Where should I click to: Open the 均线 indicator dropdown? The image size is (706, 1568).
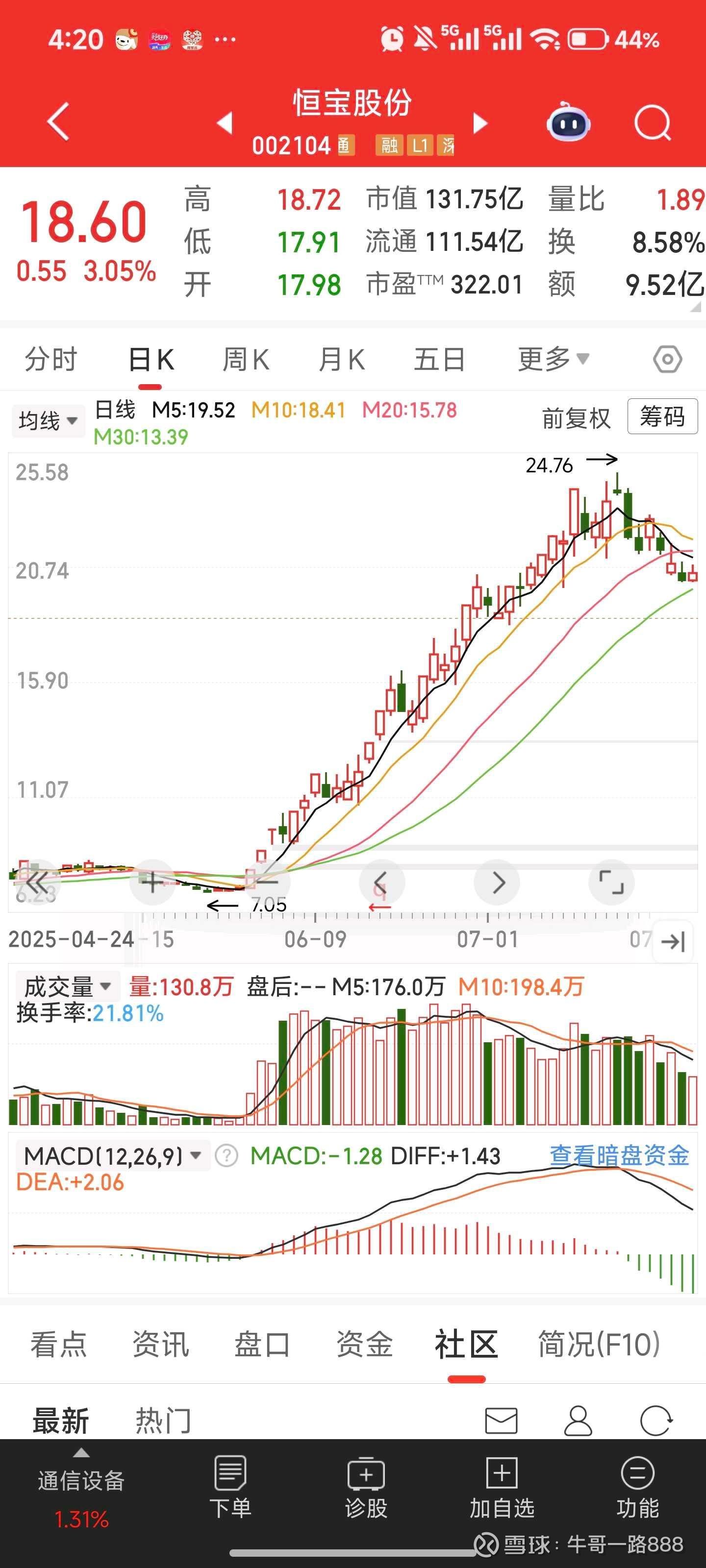coord(48,420)
